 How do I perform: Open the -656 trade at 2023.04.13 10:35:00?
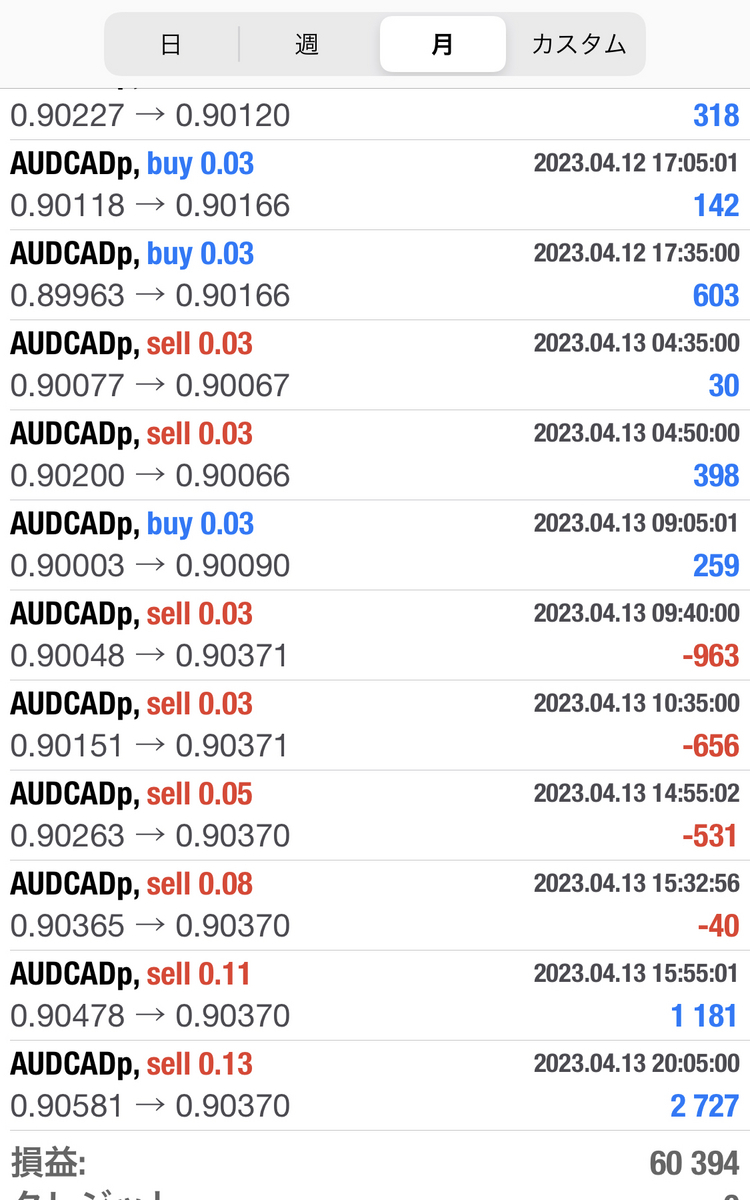click(375, 725)
